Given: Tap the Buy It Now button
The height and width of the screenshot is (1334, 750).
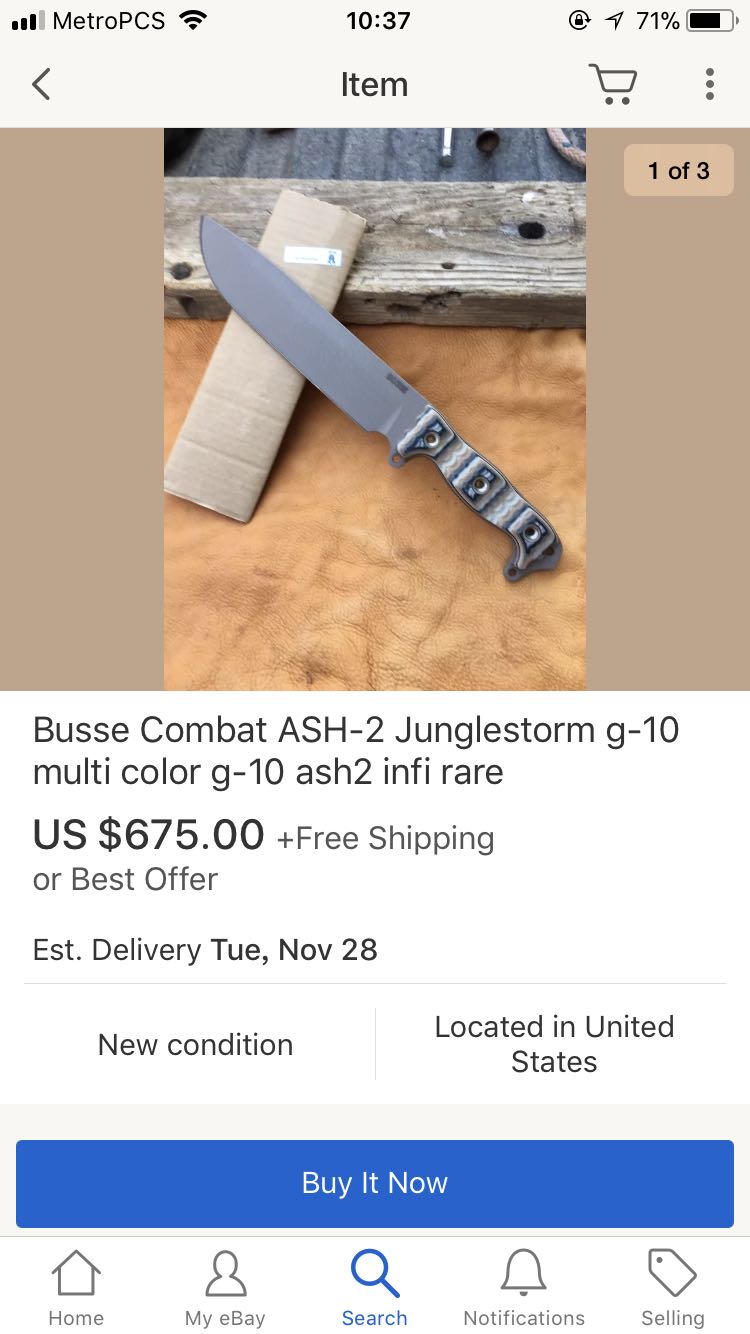Looking at the screenshot, I should 375,1183.
